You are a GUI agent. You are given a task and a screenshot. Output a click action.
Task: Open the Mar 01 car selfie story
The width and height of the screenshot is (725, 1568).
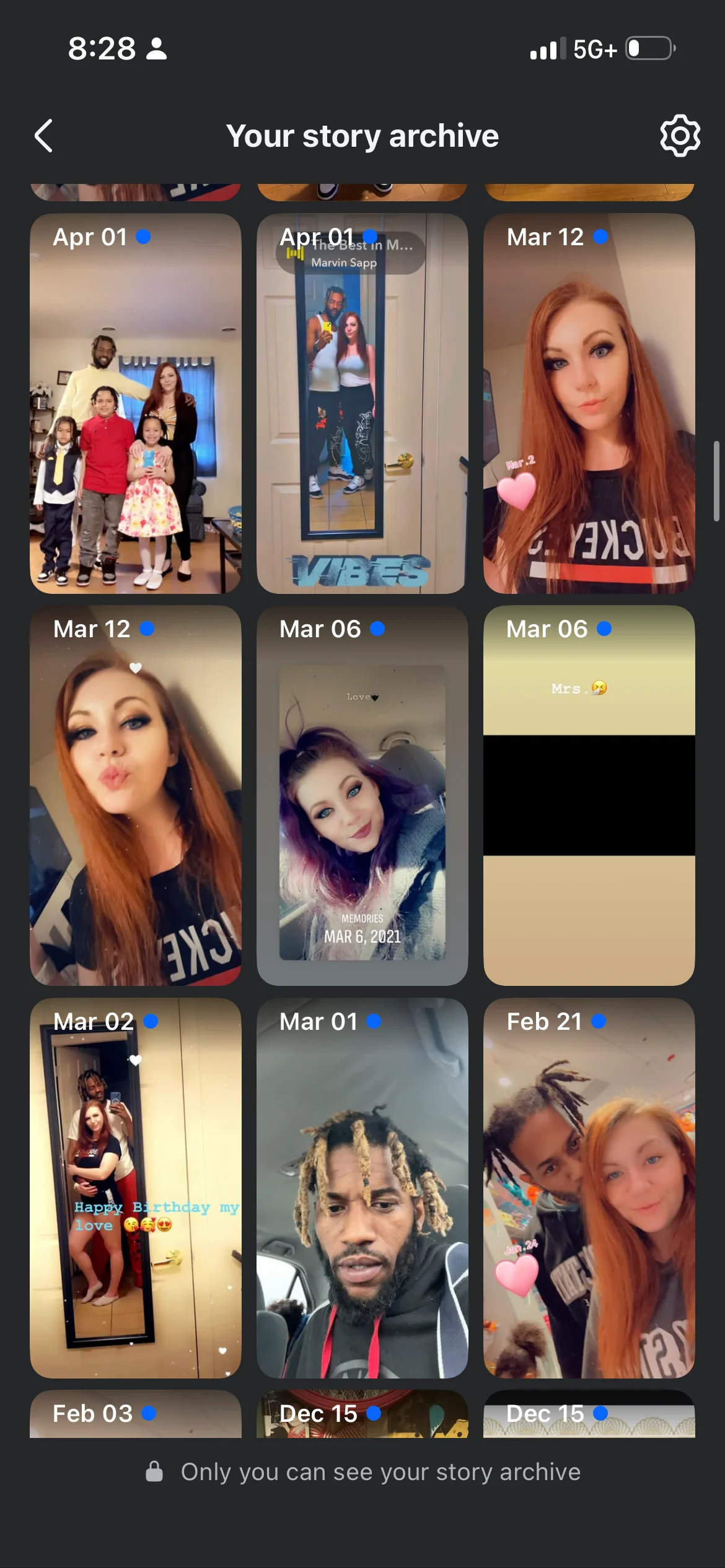pyautogui.click(x=362, y=1188)
